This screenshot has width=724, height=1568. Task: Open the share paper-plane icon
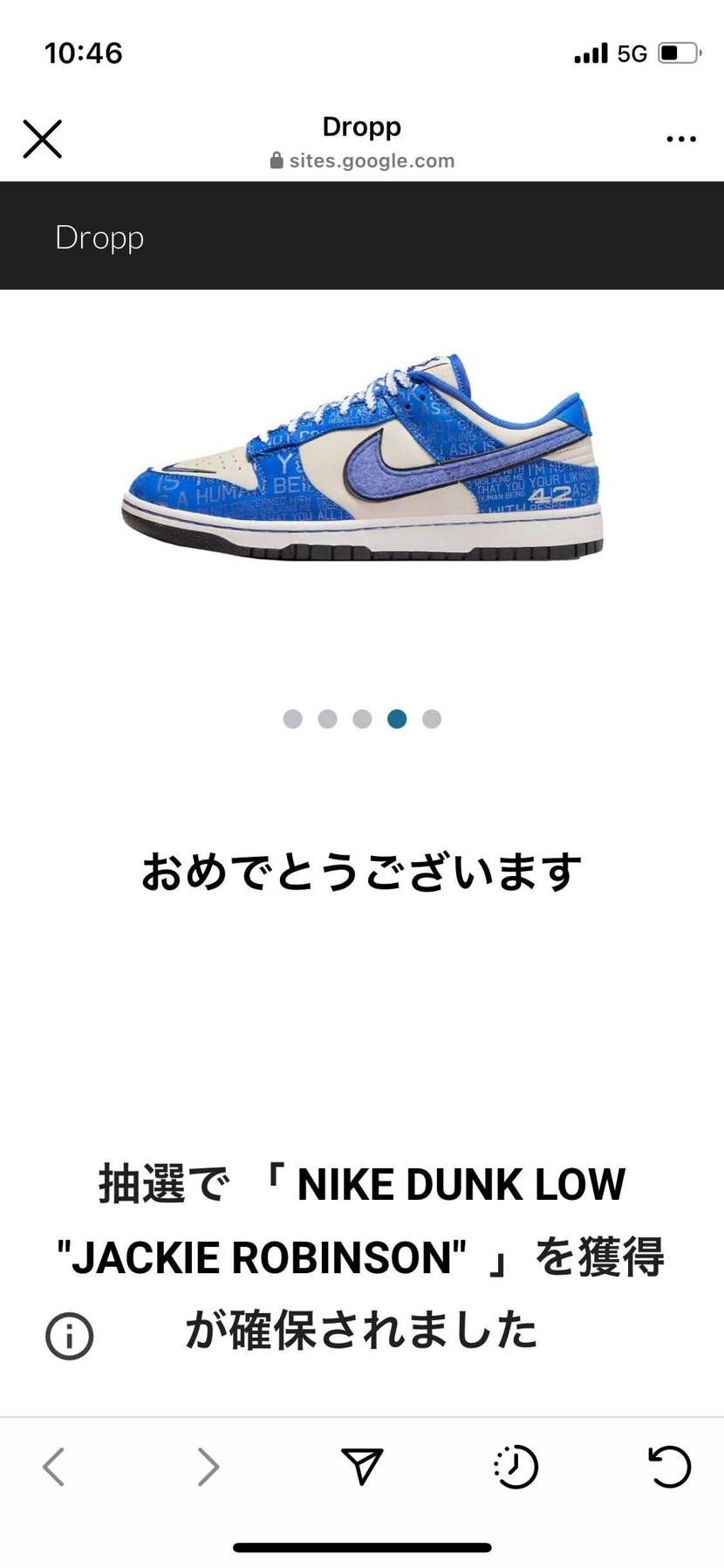362,1466
